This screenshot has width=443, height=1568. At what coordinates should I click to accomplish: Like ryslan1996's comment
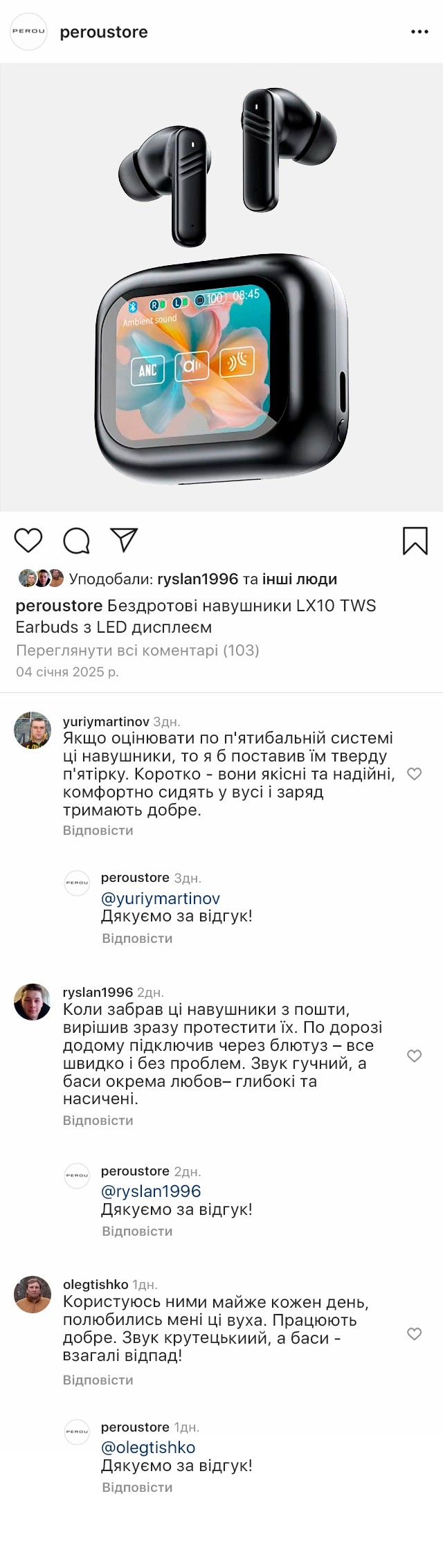[414, 1056]
